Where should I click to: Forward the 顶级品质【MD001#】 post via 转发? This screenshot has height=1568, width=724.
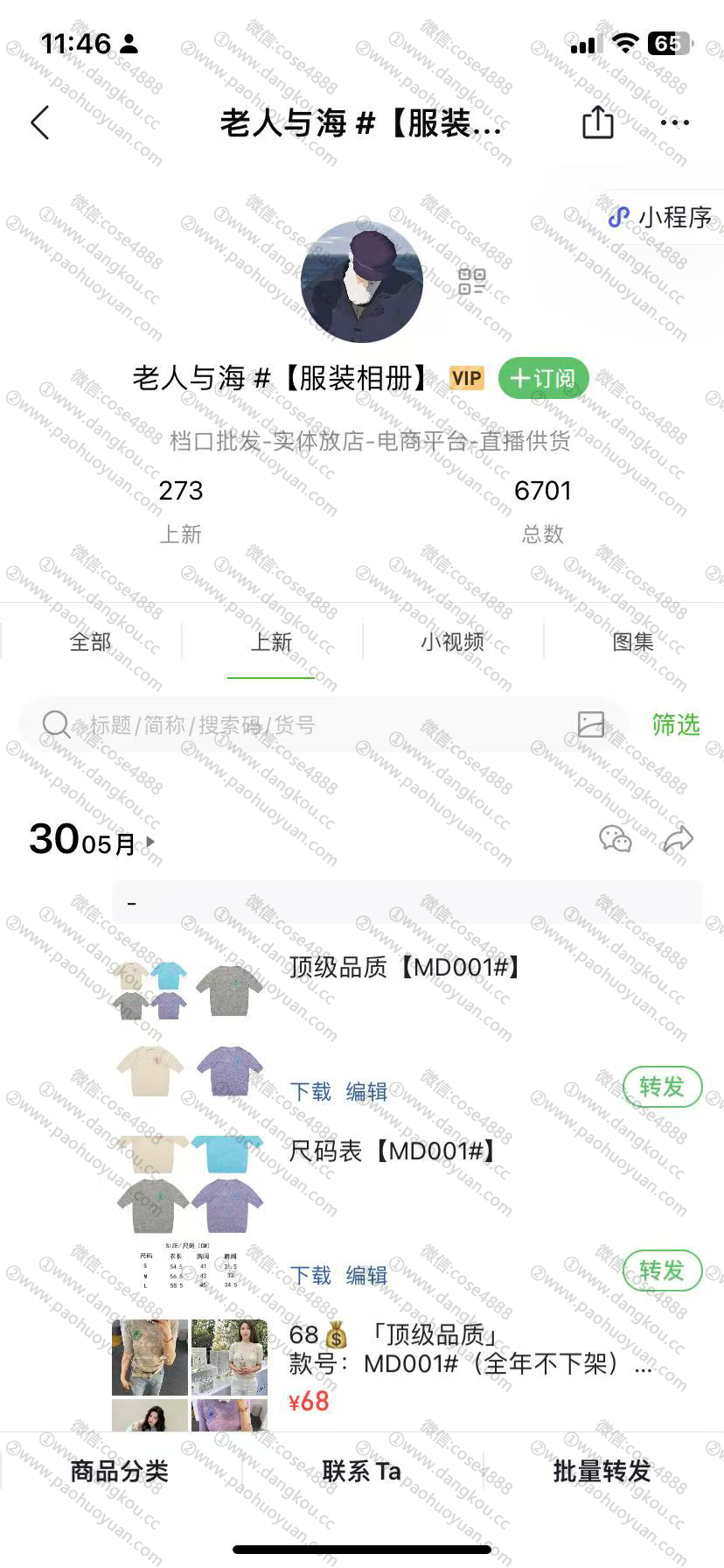tap(662, 1087)
